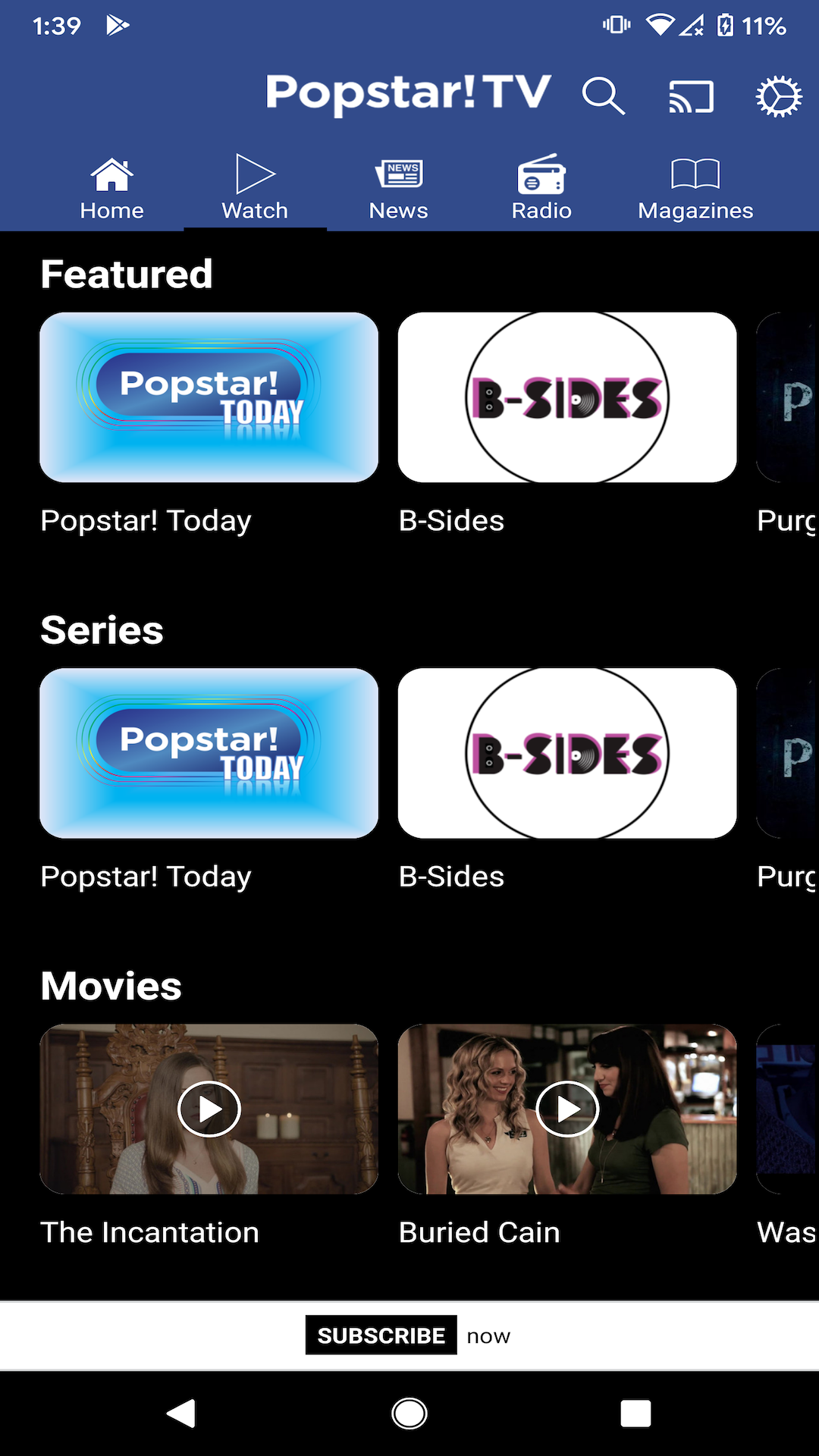Screen dimensions: 819x1456
Task: Play The Incantation movie
Action: pyautogui.click(x=209, y=1109)
